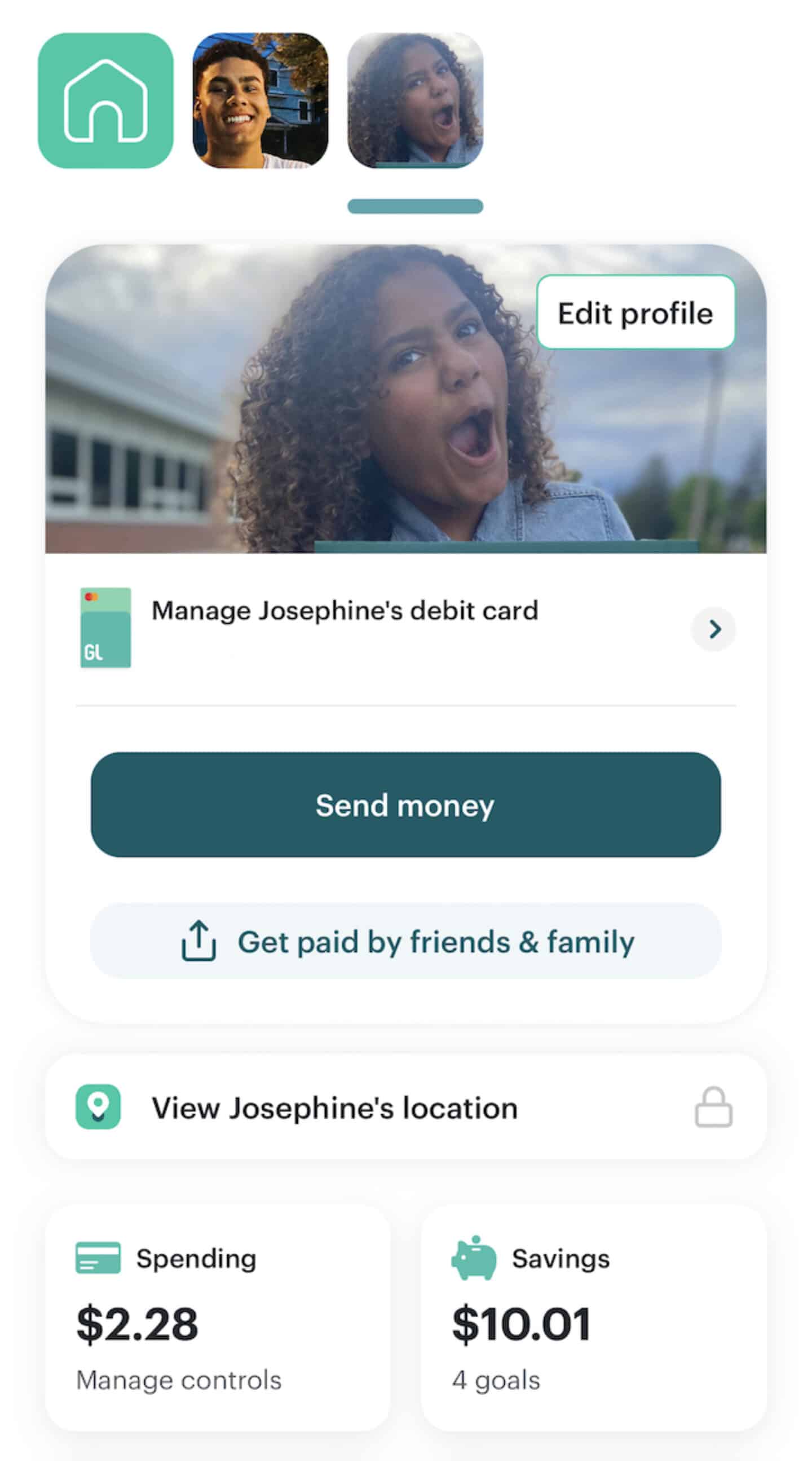The height and width of the screenshot is (1461, 812).
Task: Open Manage Josephine's debit card
Action: tap(405, 628)
